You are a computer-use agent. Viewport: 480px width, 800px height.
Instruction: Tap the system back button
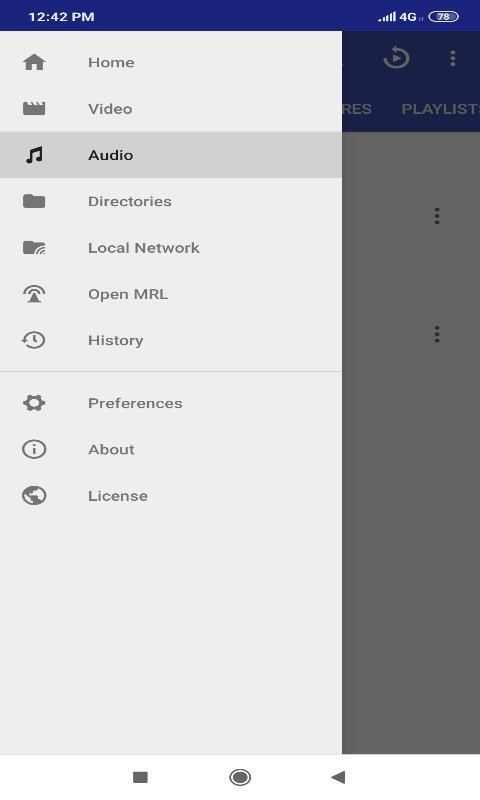point(338,777)
